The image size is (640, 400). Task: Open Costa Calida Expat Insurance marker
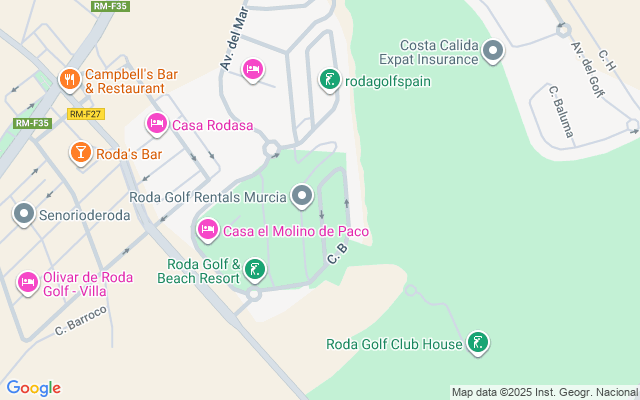pyautogui.click(x=492, y=50)
